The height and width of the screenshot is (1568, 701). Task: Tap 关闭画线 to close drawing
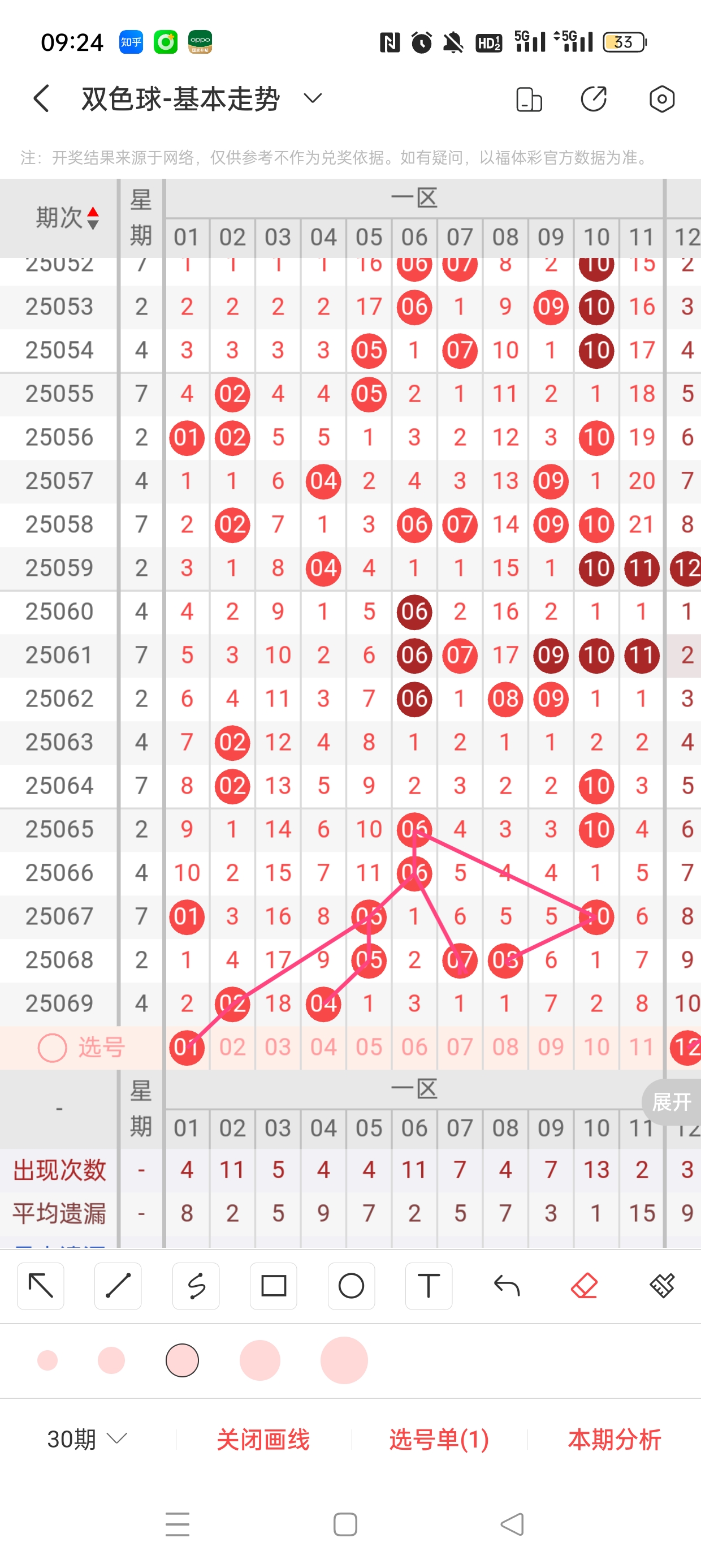click(x=263, y=1440)
